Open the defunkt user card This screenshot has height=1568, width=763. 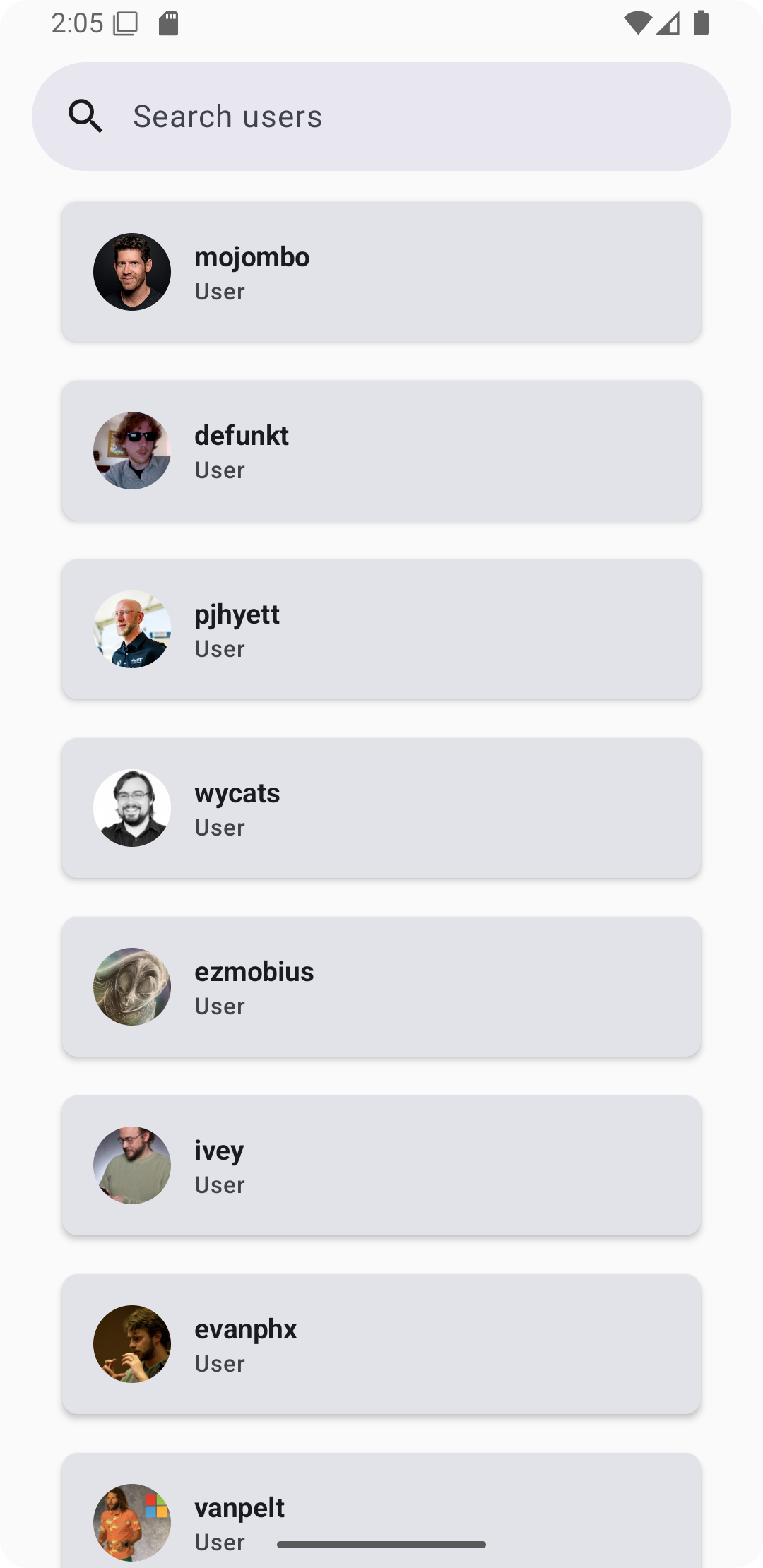tap(381, 451)
